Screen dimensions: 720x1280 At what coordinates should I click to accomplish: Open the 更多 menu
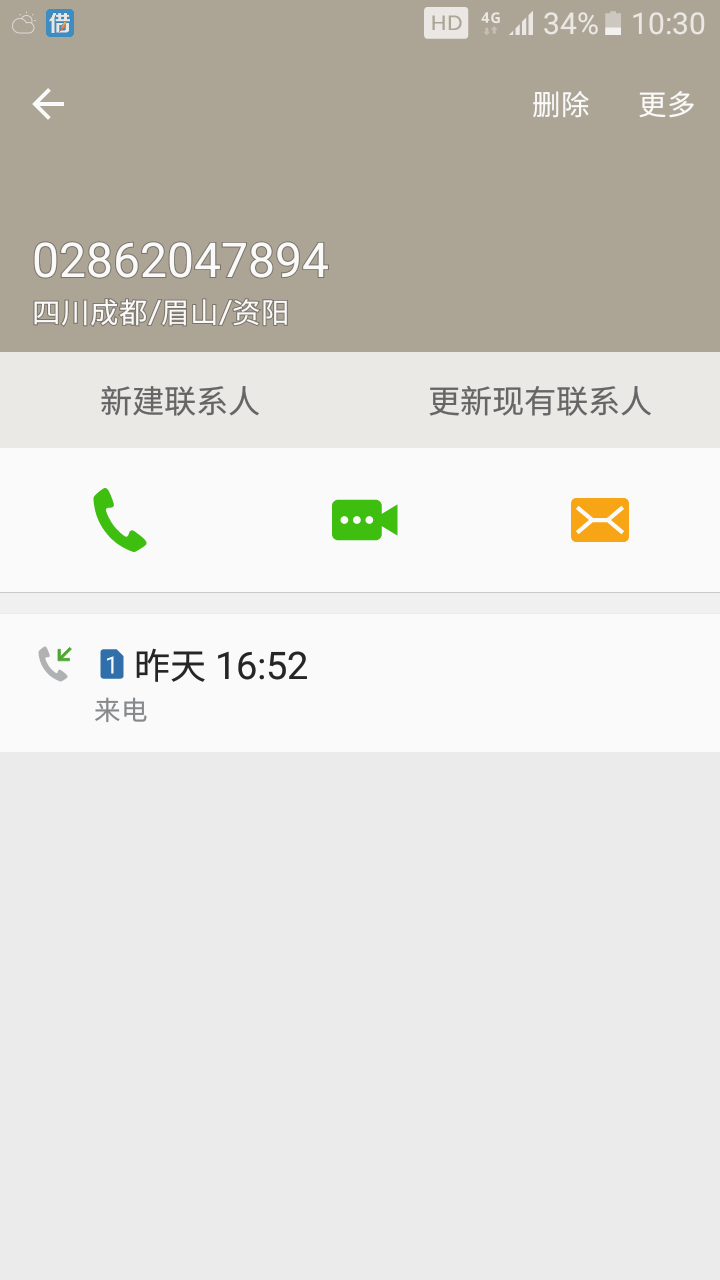tap(667, 104)
